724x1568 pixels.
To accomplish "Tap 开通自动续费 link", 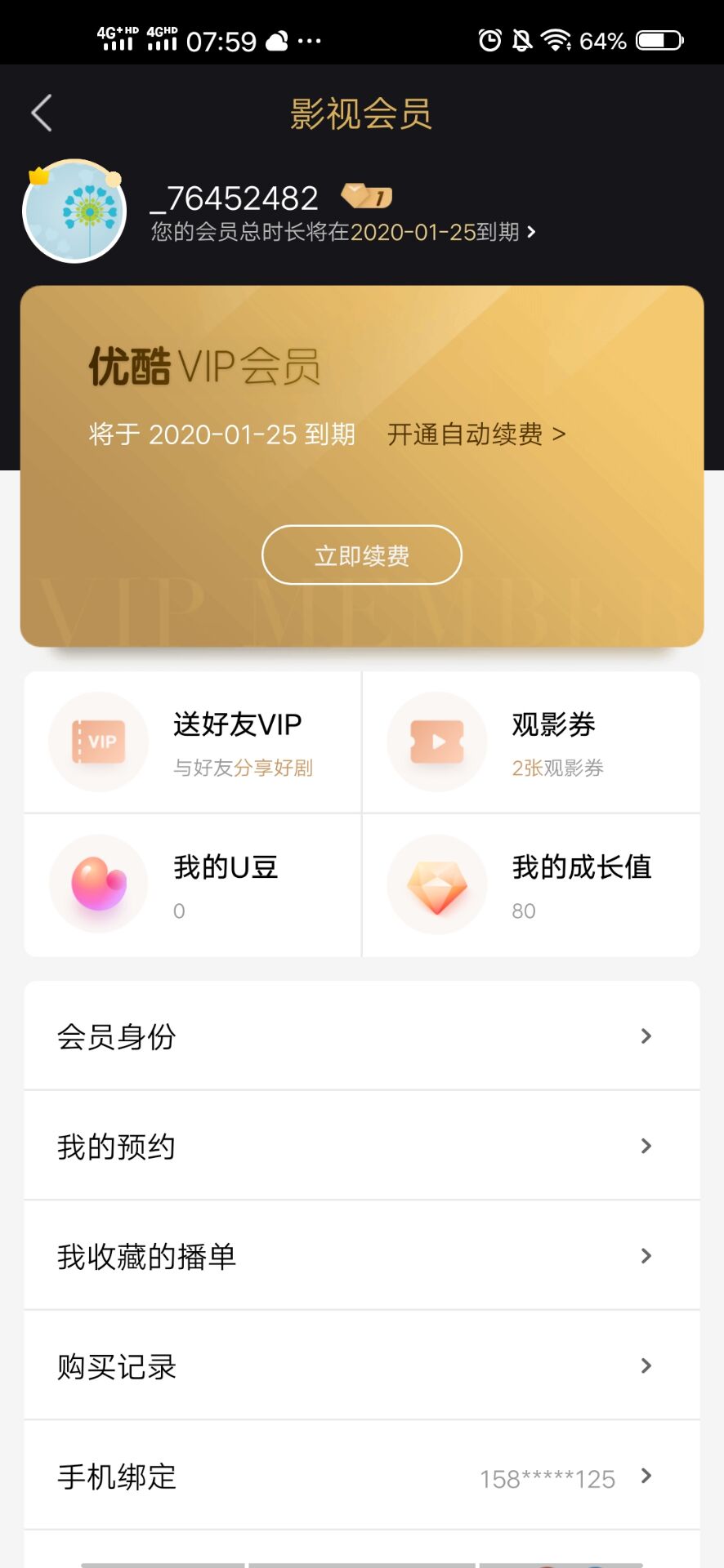I will pos(476,434).
